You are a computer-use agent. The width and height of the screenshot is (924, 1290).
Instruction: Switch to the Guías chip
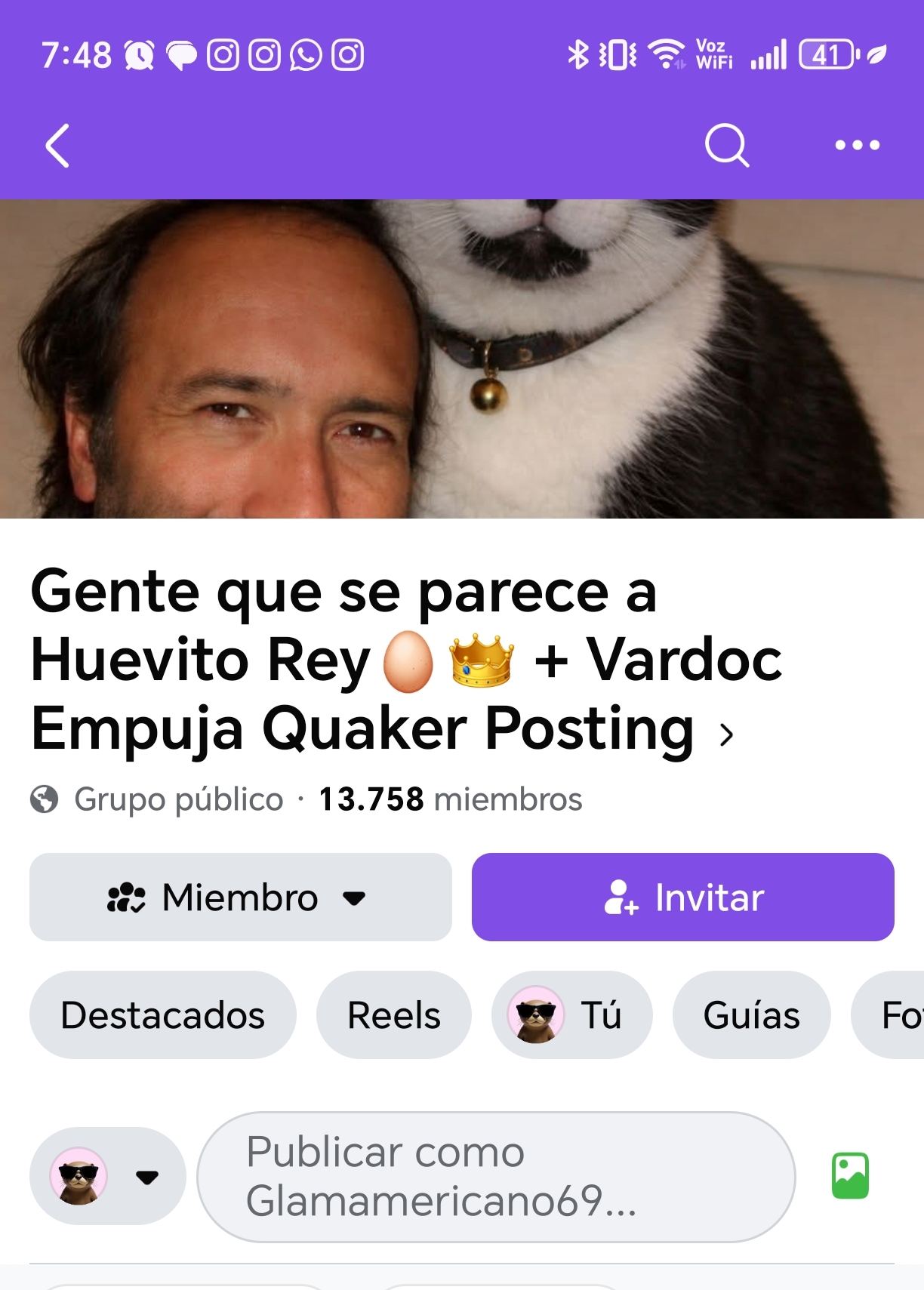click(751, 1015)
